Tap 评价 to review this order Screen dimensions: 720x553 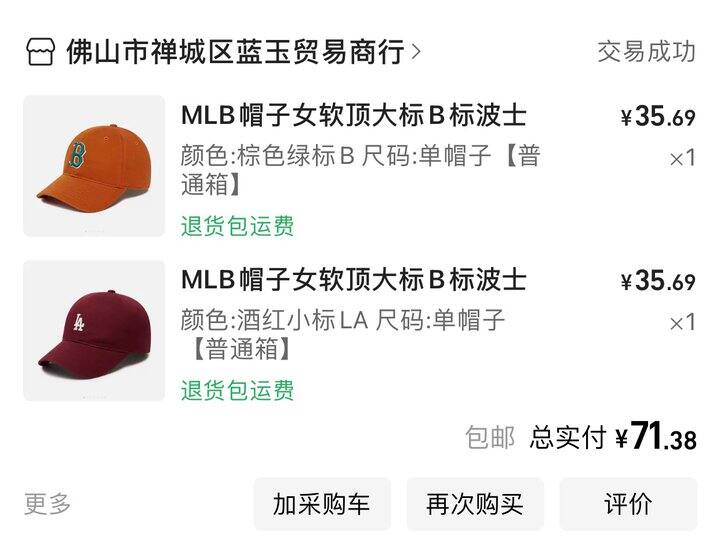pos(628,504)
